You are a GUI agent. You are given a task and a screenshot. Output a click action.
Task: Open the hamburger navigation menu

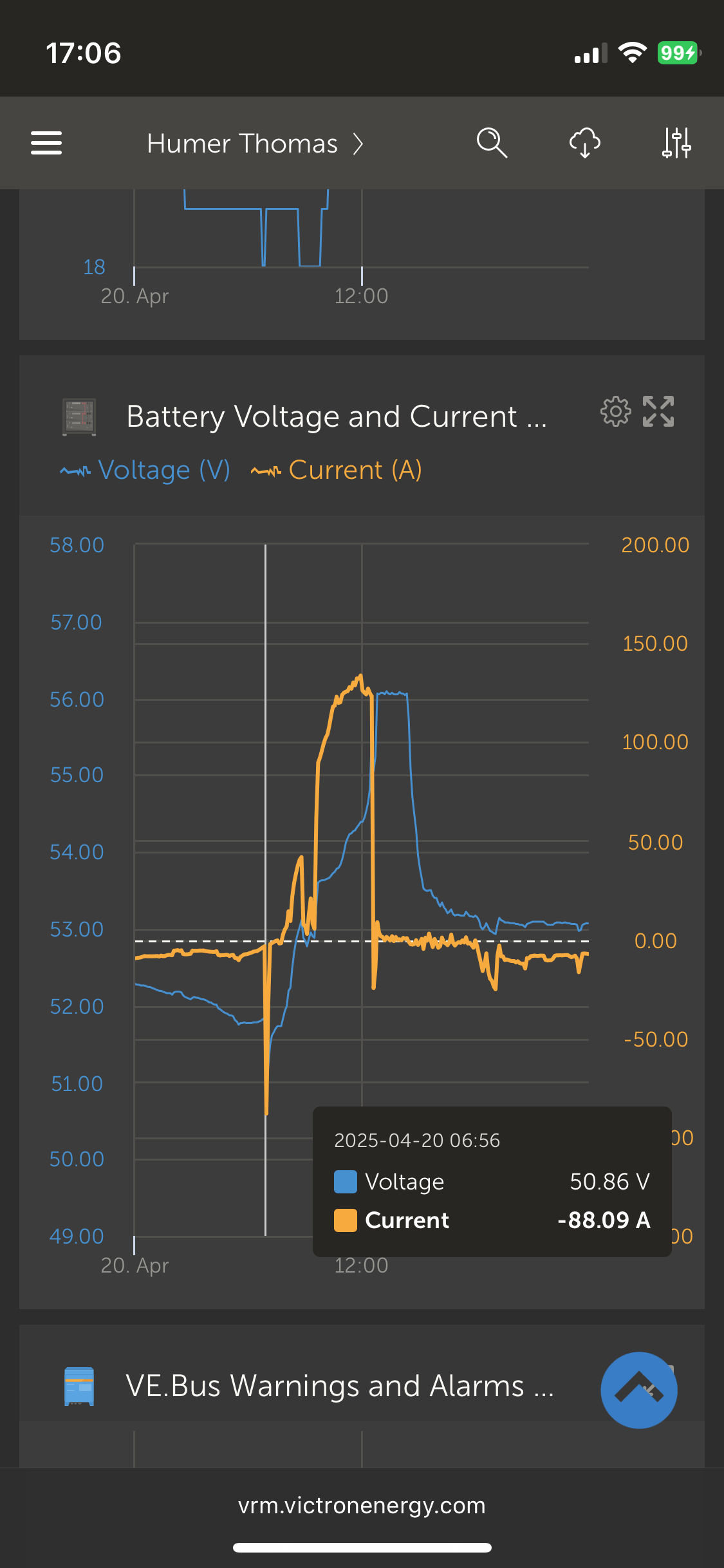click(x=46, y=143)
